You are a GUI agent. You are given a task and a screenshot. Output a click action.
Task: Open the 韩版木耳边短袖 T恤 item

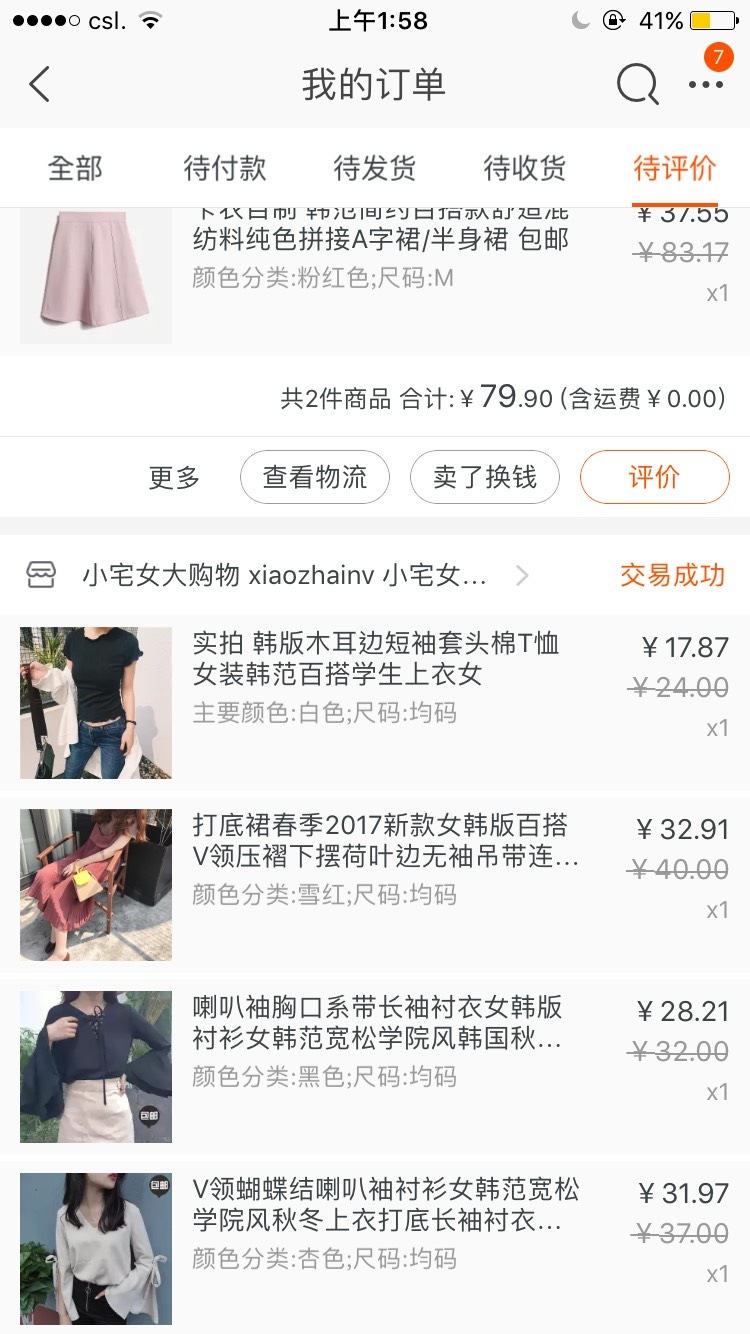375,703
